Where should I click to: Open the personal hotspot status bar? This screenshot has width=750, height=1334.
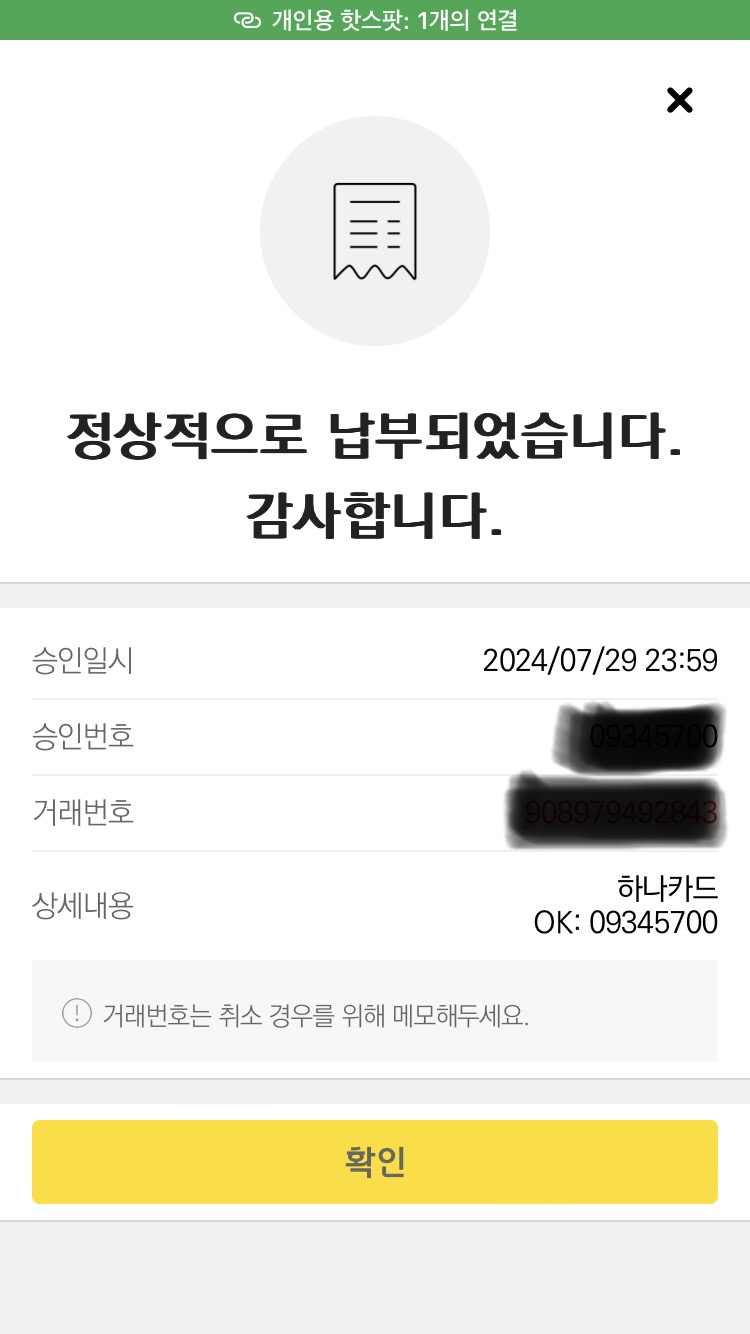click(375, 20)
